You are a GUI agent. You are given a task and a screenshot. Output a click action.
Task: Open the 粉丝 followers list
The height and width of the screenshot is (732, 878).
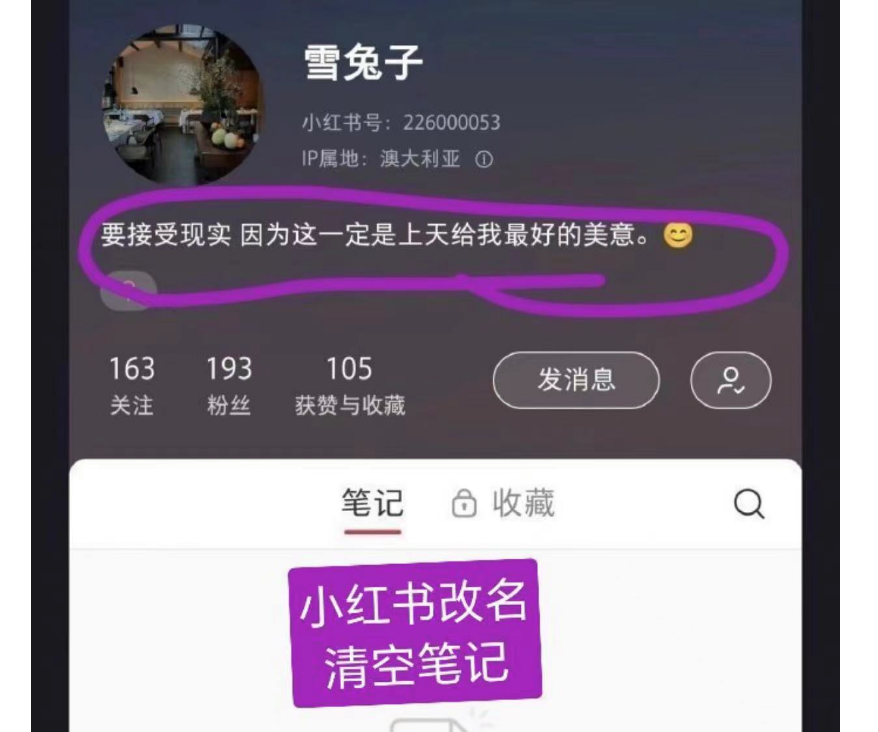pyautogui.click(x=228, y=386)
